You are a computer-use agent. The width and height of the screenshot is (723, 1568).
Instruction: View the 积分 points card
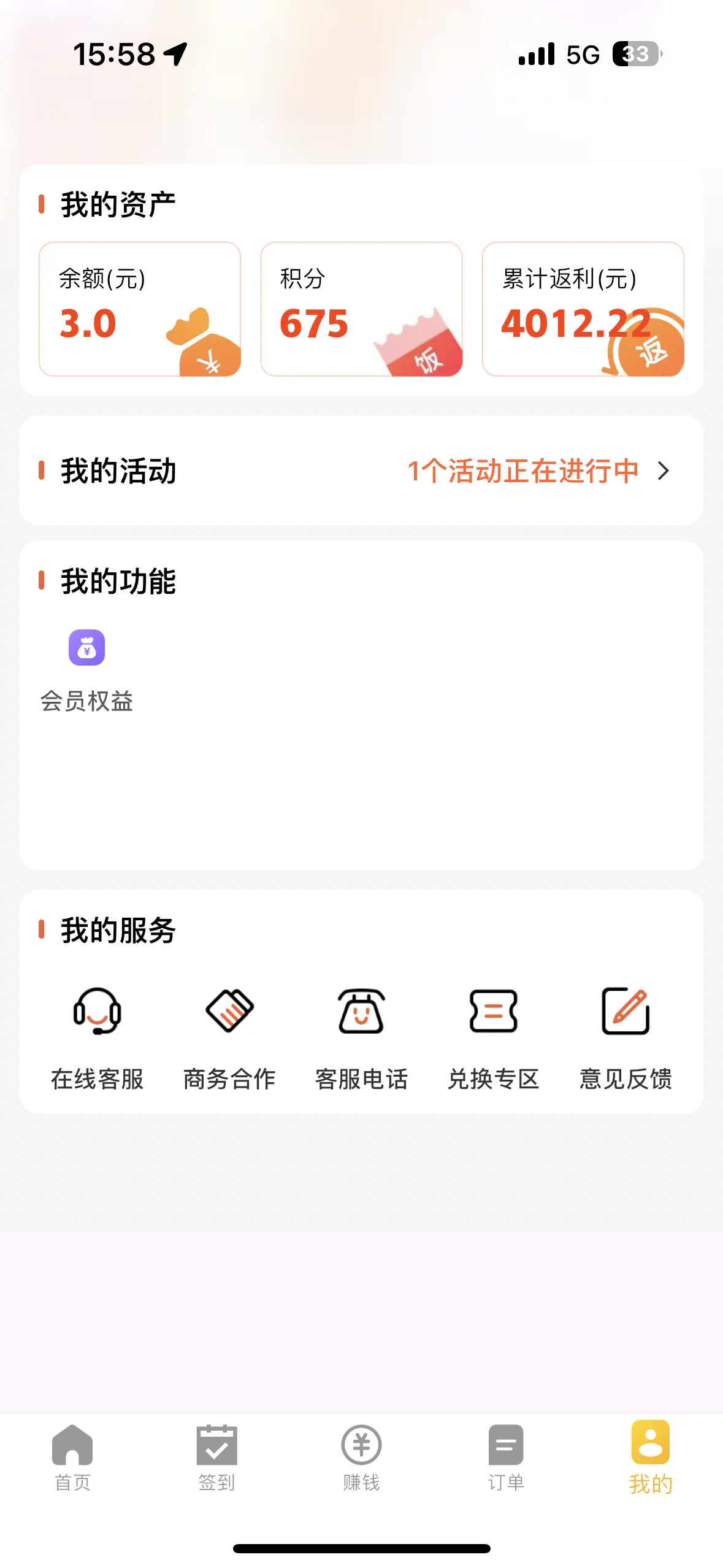click(361, 309)
